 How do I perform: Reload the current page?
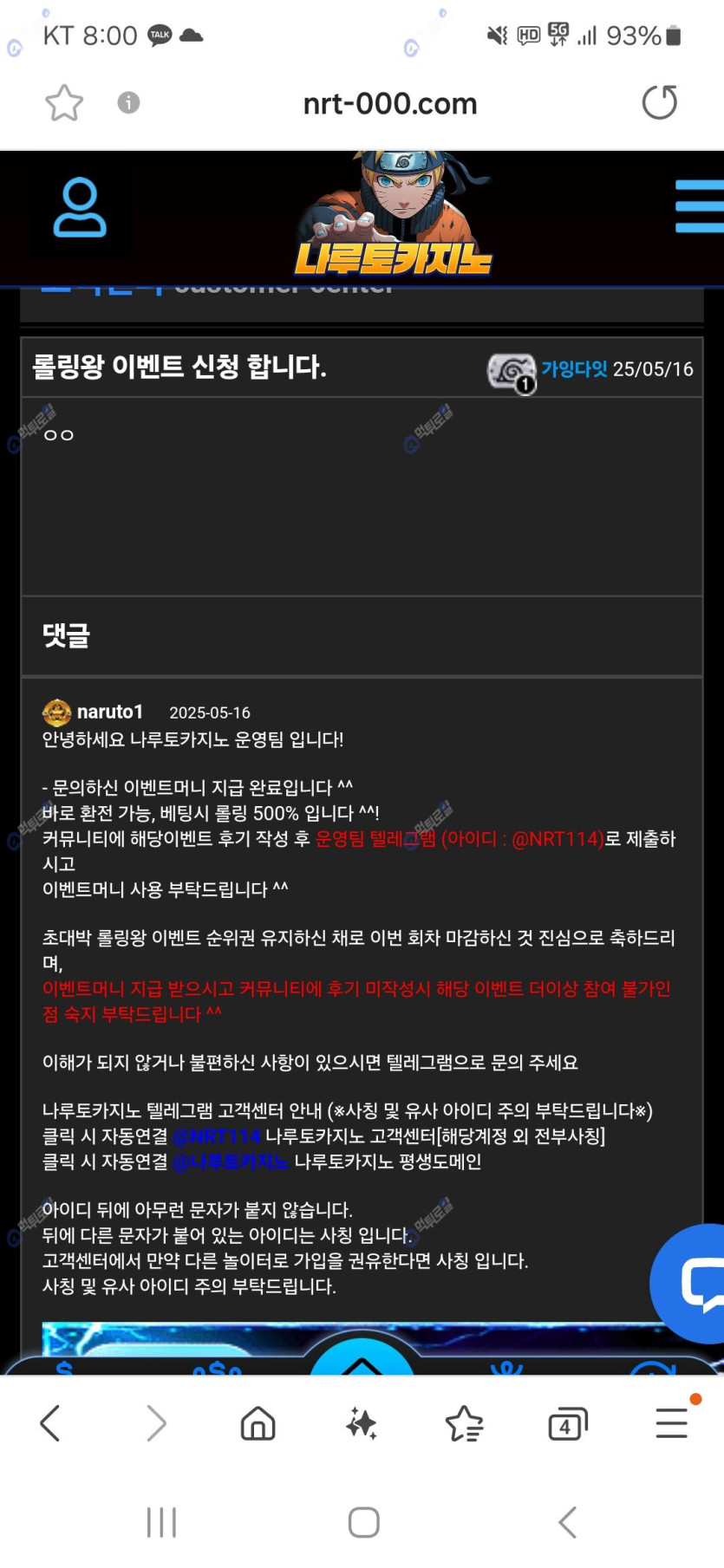click(659, 102)
